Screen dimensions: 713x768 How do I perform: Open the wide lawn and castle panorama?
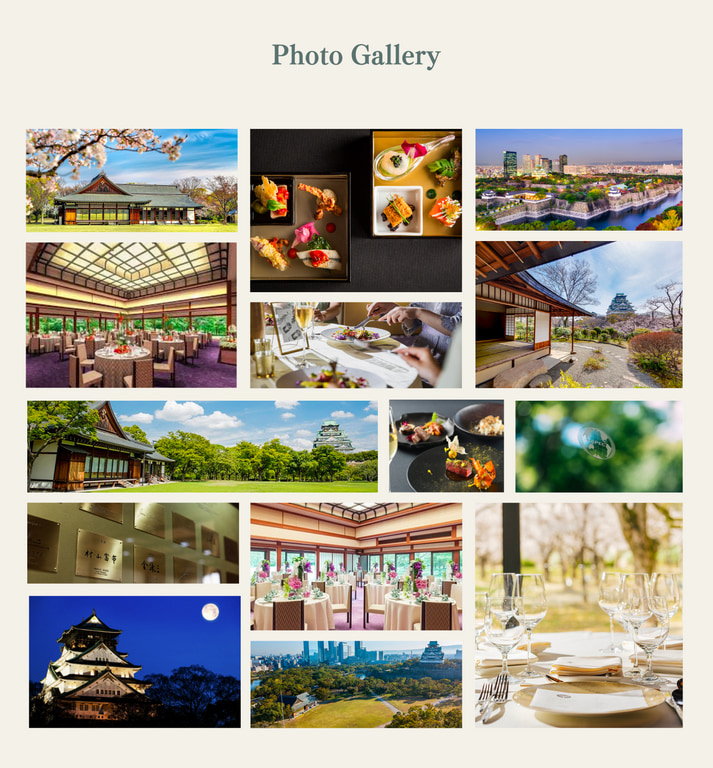click(x=203, y=446)
